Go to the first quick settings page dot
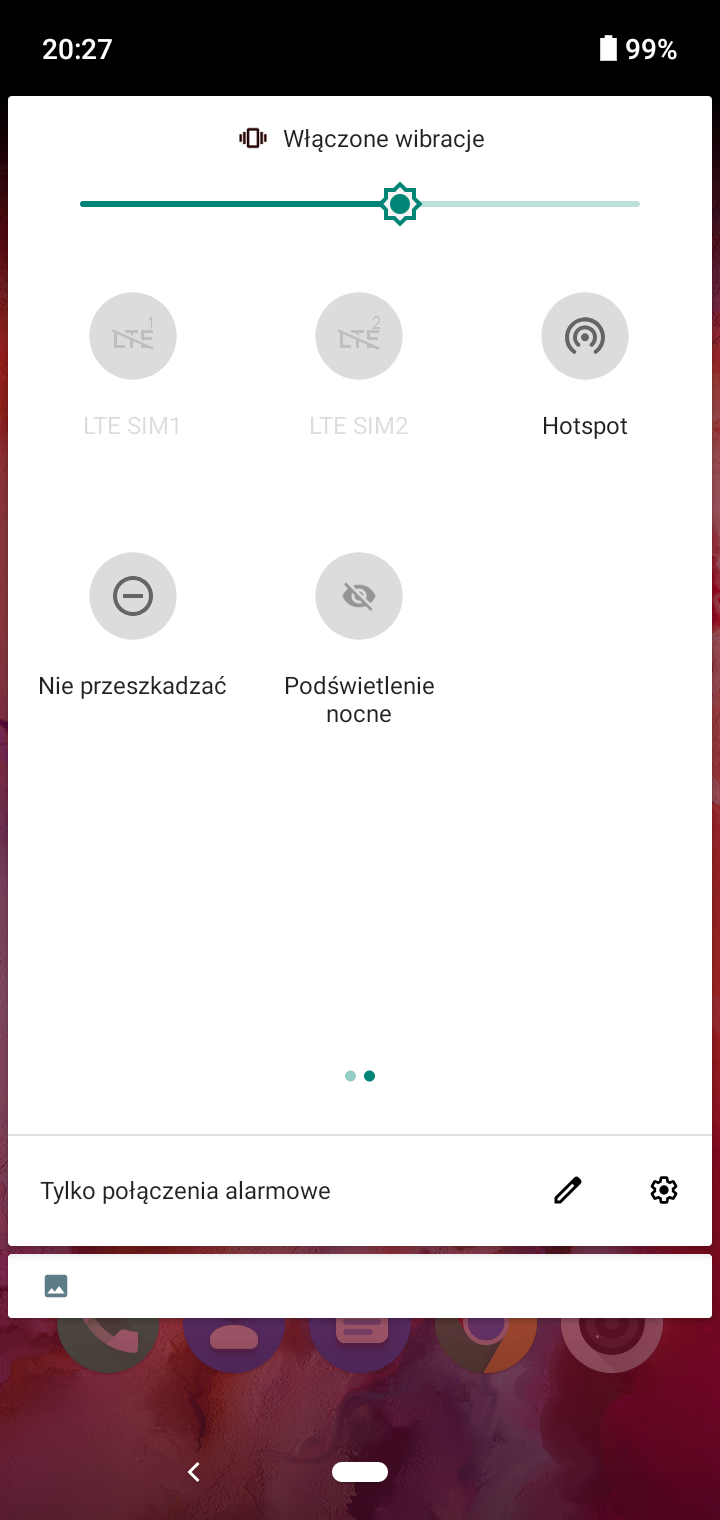This screenshot has width=720, height=1520. pyautogui.click(x=350, y=1076)
